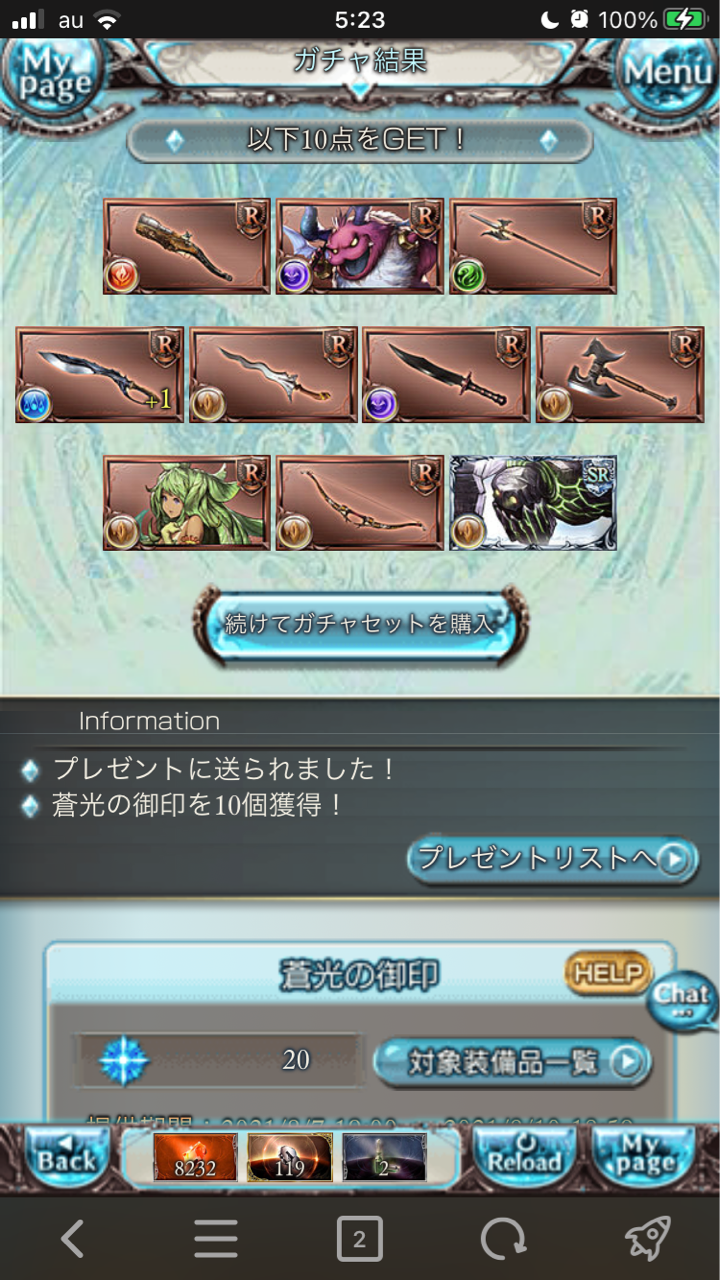Open the Menu orb
Image resolution: width=720 pixels, height=1280 pixels.
(x=665, y=72)
